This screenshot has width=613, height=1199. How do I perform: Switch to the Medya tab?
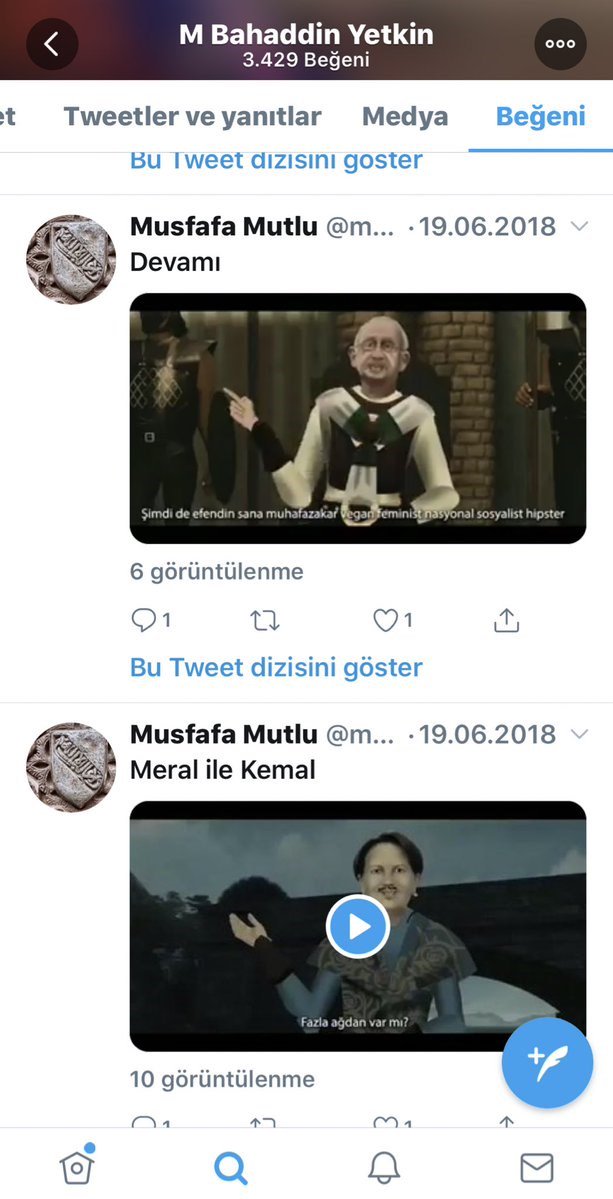click(x=405, y=116)
